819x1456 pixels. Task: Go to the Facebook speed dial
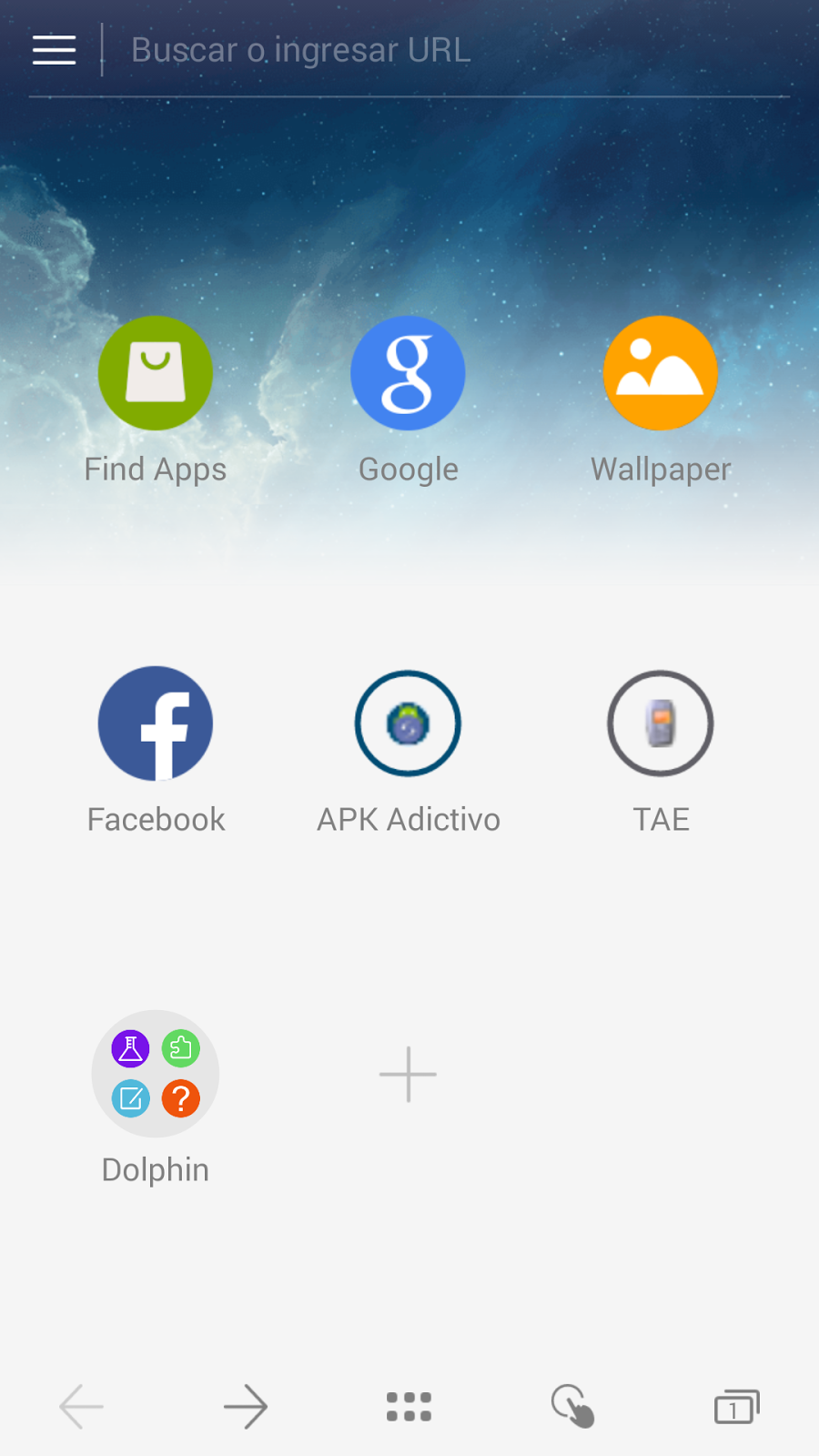(156, 724)
